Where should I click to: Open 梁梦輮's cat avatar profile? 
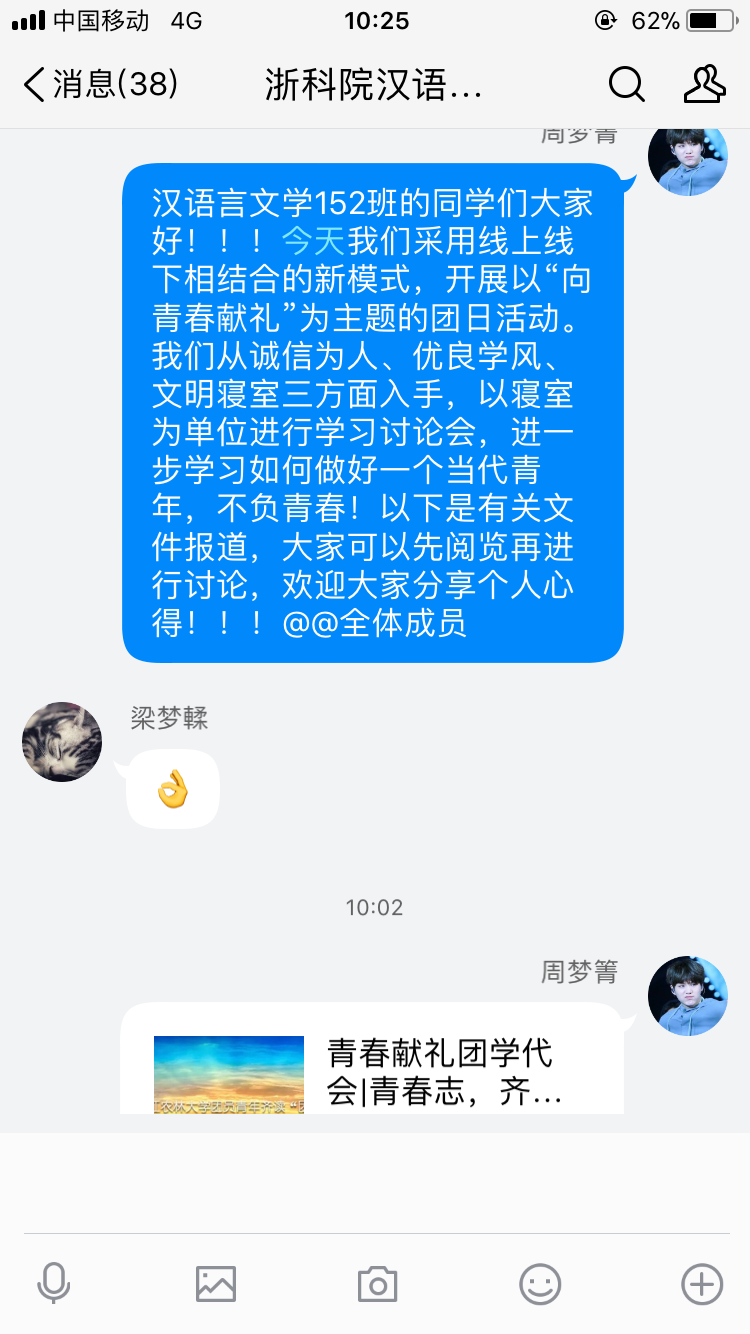pos(62,742)
